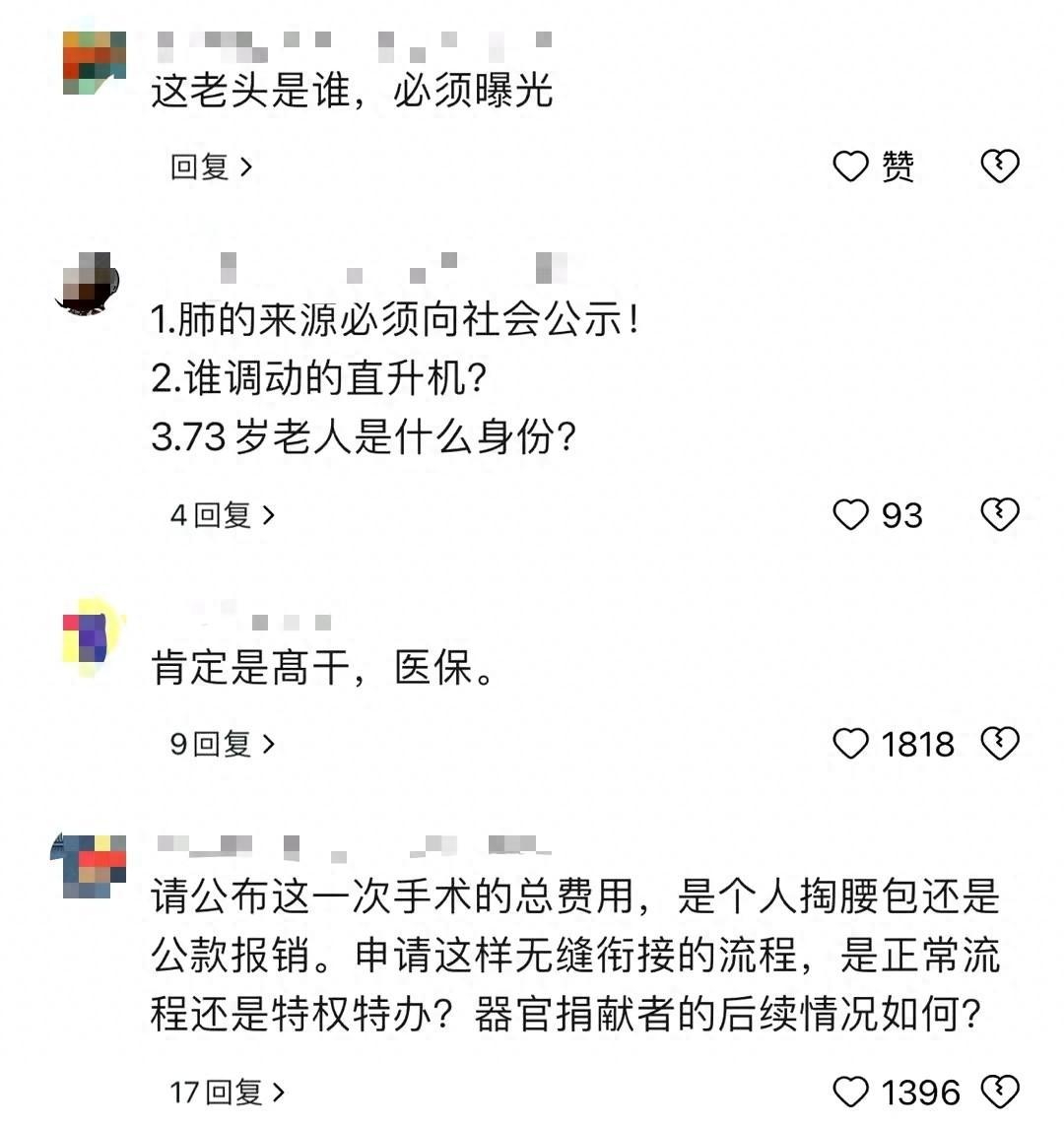Open the avatar of the 必须曝光 commenter
1064x1127 pixels.
pyautogui.click(x=94, y=61)
